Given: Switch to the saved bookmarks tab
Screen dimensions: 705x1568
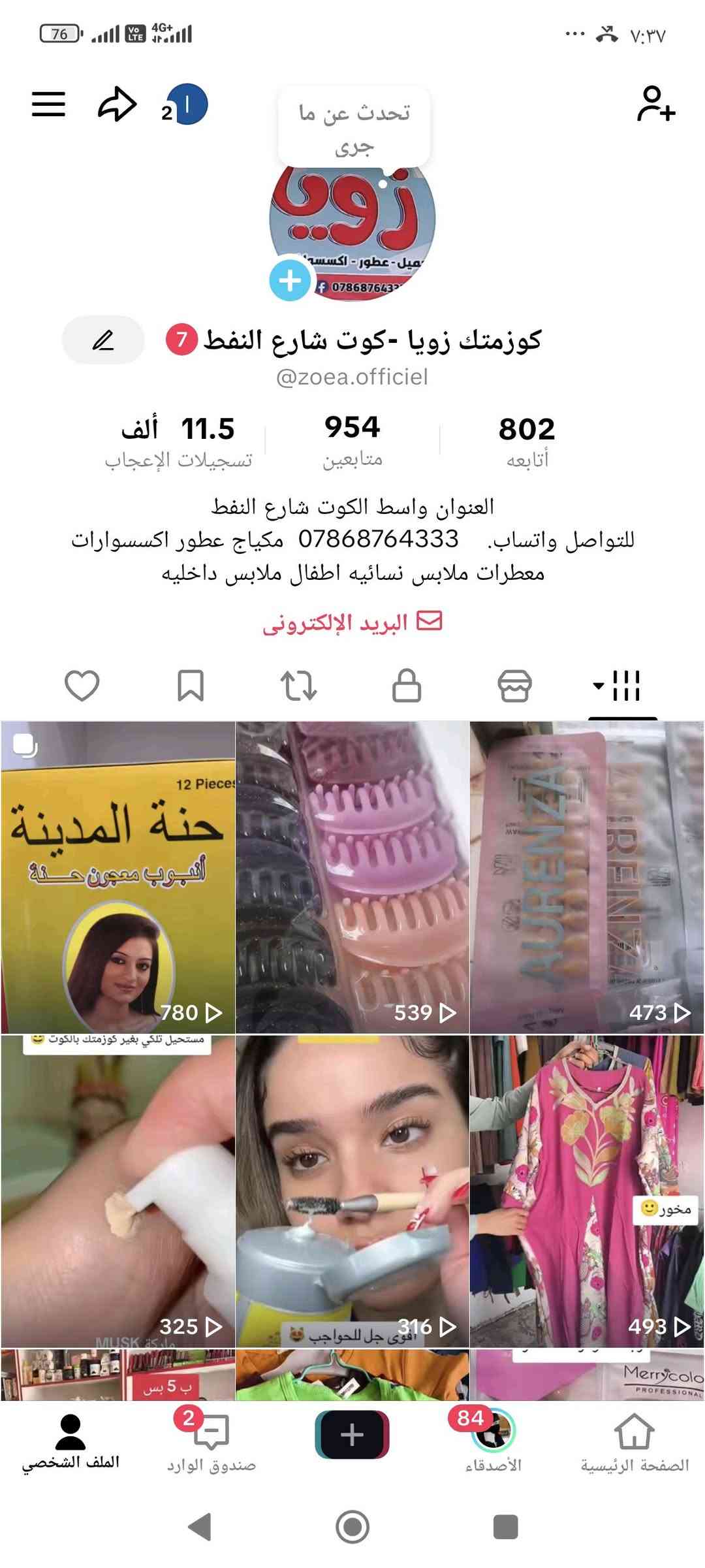Looking at the screenshot, I should coord(191,686).
